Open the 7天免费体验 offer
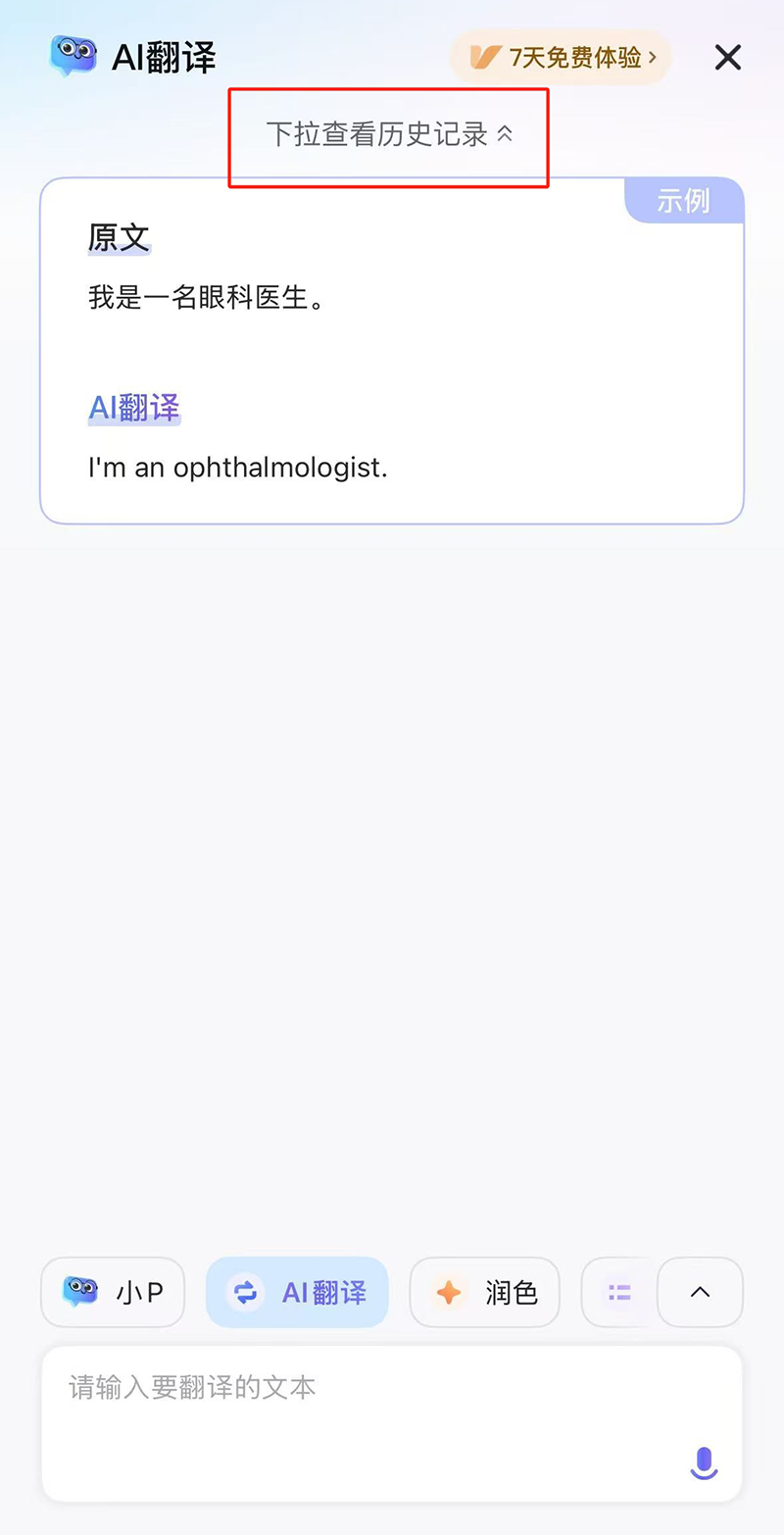The width and height of the screenshot is (784, 1535). (x=561, y=58)
